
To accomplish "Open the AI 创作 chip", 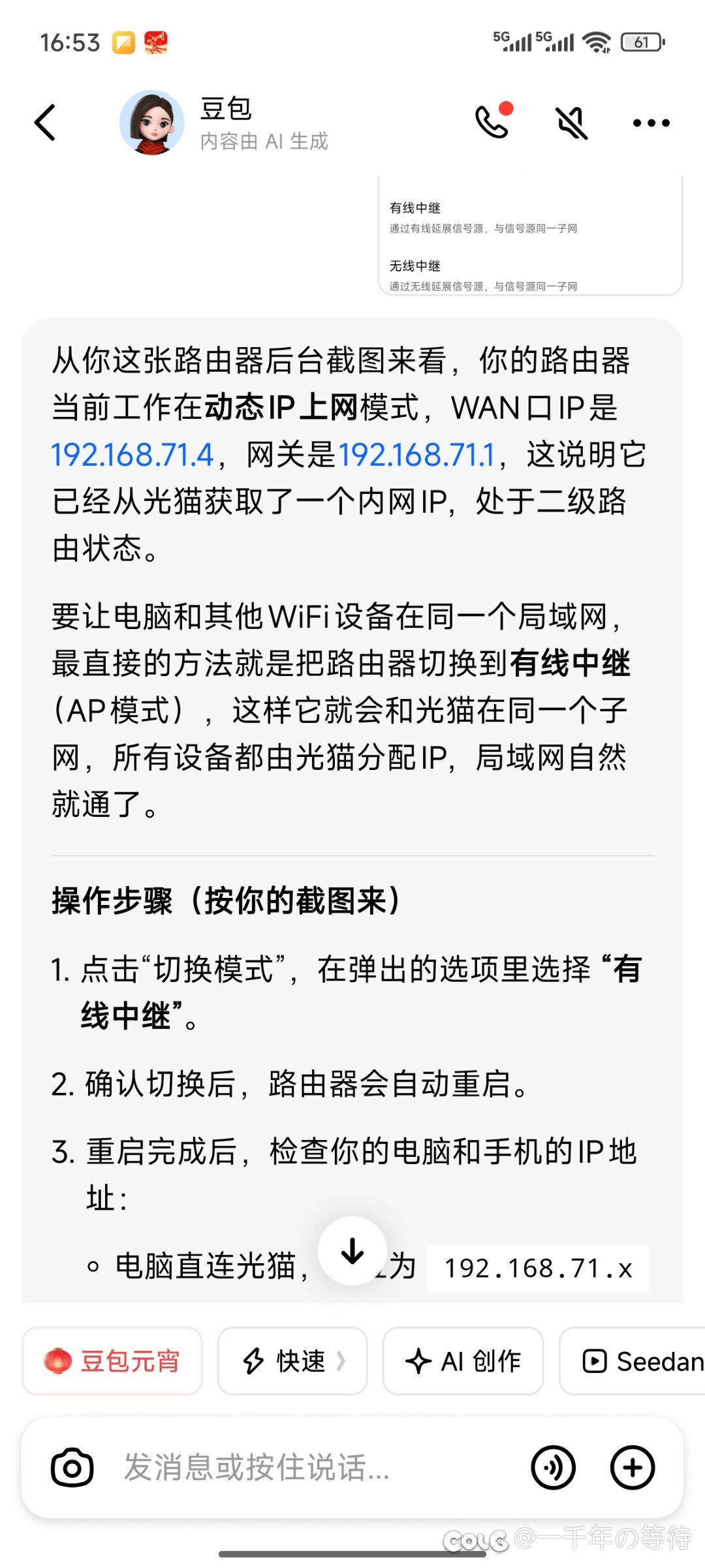I will click(x=463, y=1361).
